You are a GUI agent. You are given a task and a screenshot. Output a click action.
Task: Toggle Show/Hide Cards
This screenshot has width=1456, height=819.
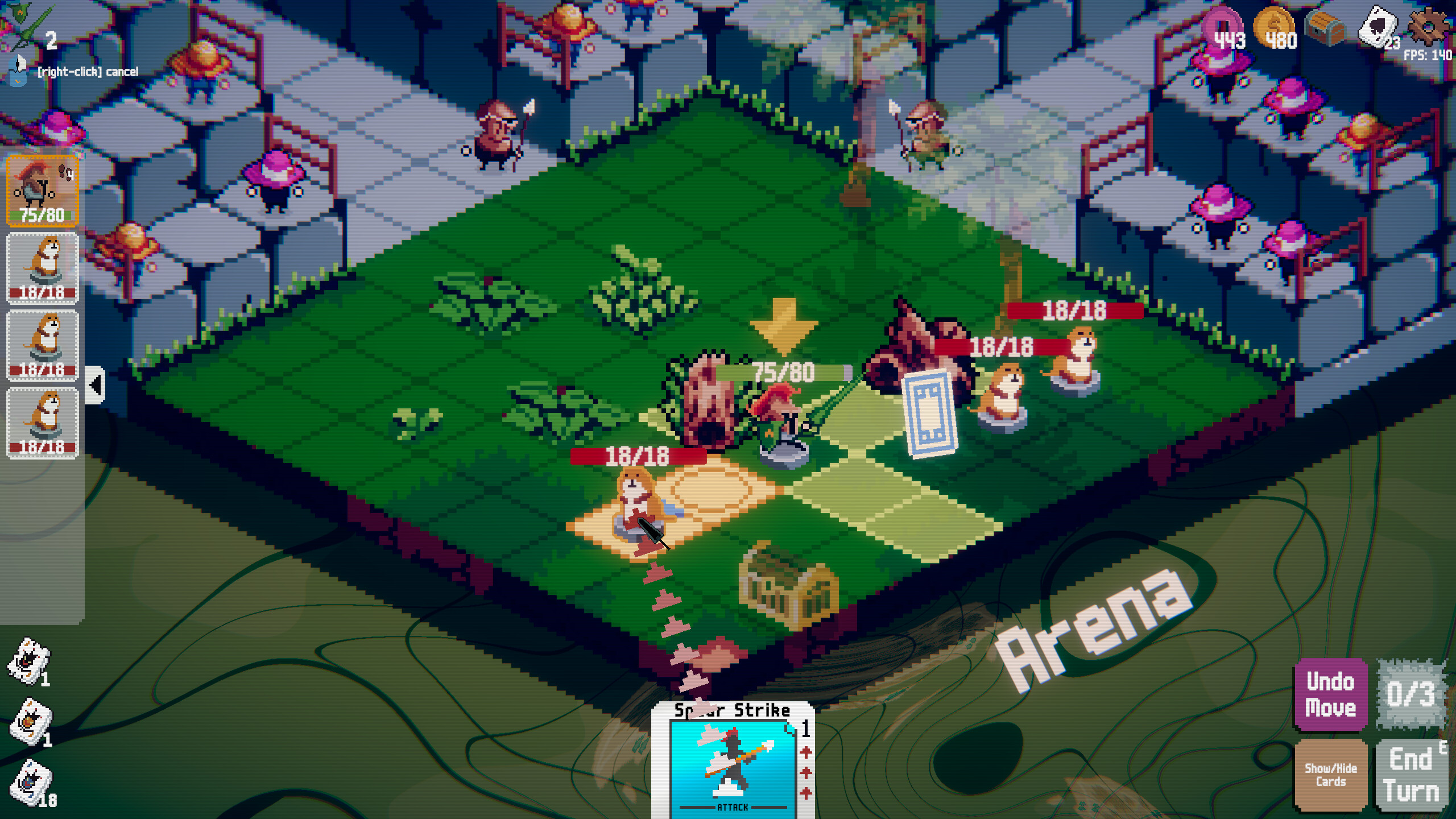click(1331, 775)
